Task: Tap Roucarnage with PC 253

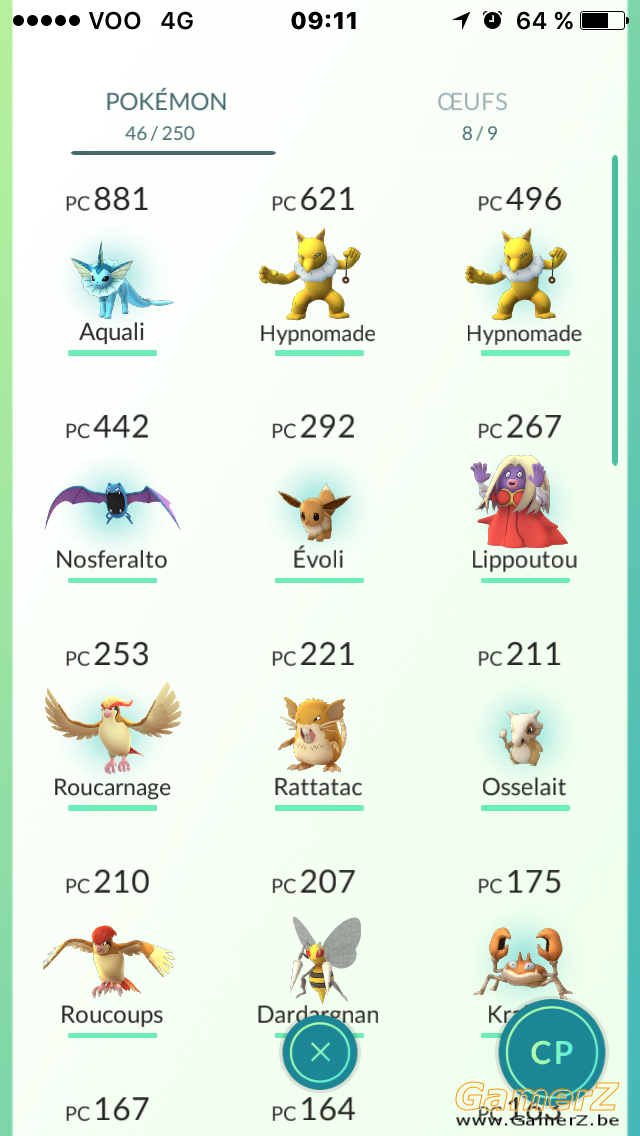Action: coord(112,724)
